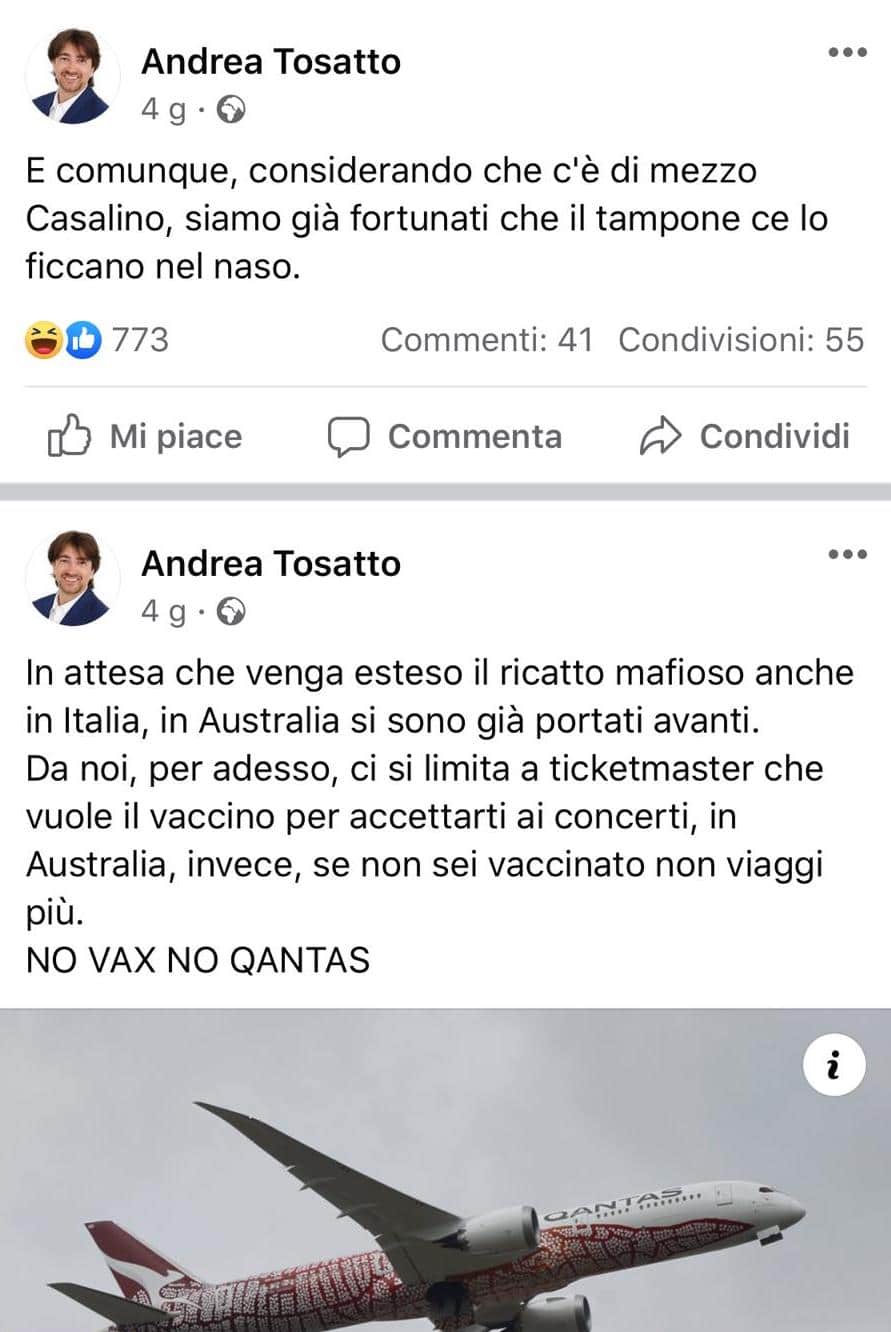The width and height of the screenshot is (891, 1332).
Task: View reactions count 773
Action: click(x=97, y=340)
